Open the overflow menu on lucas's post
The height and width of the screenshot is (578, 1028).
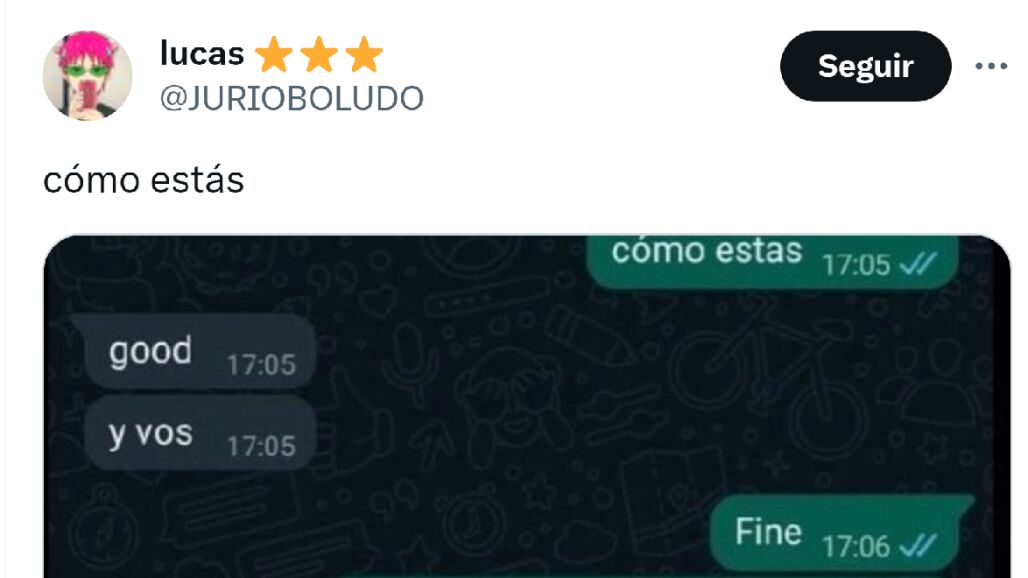[991, 66]
